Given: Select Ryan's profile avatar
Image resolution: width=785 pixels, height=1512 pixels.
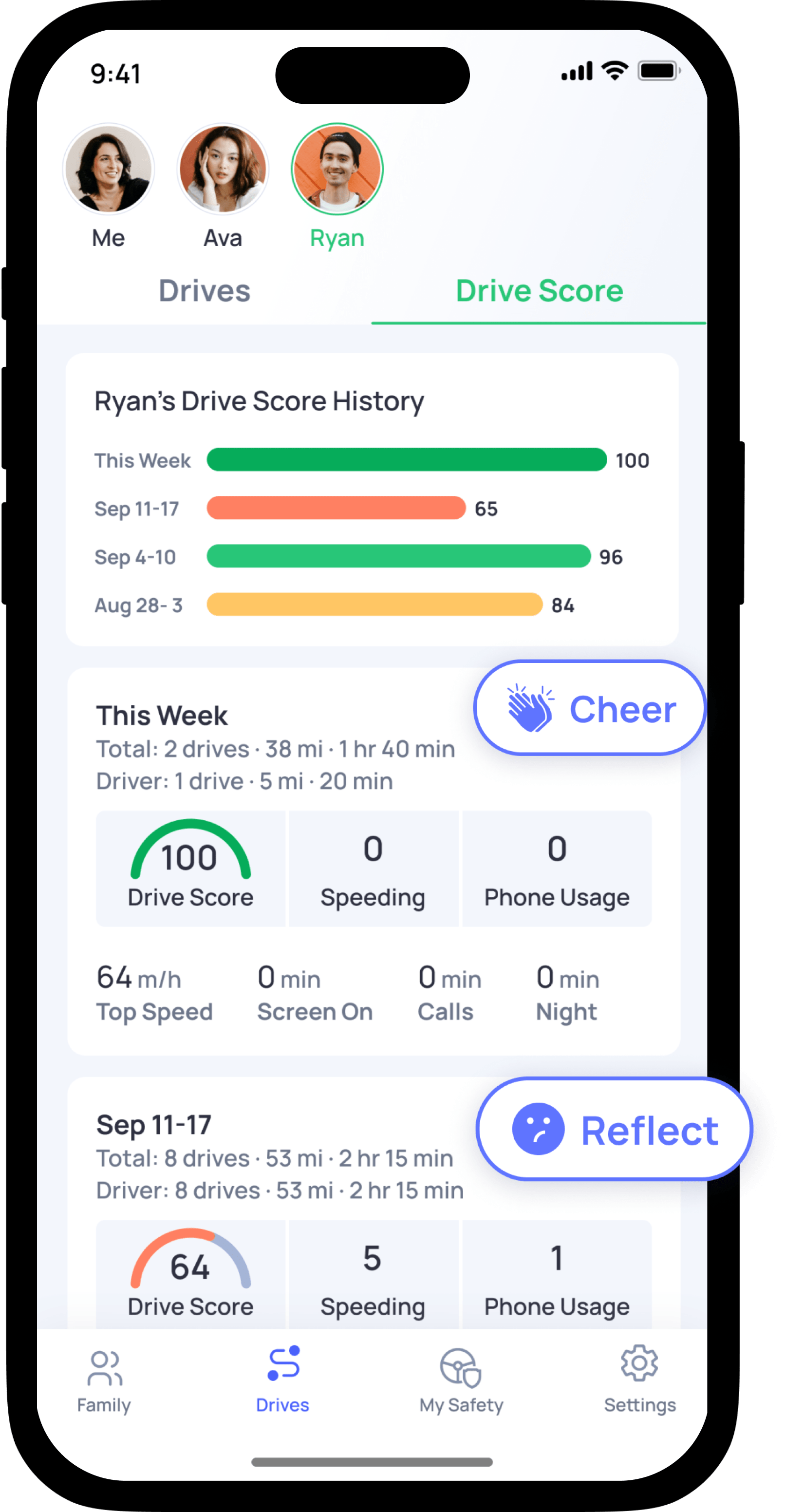Looking at the screenshot, I should [x=337, y=169].
